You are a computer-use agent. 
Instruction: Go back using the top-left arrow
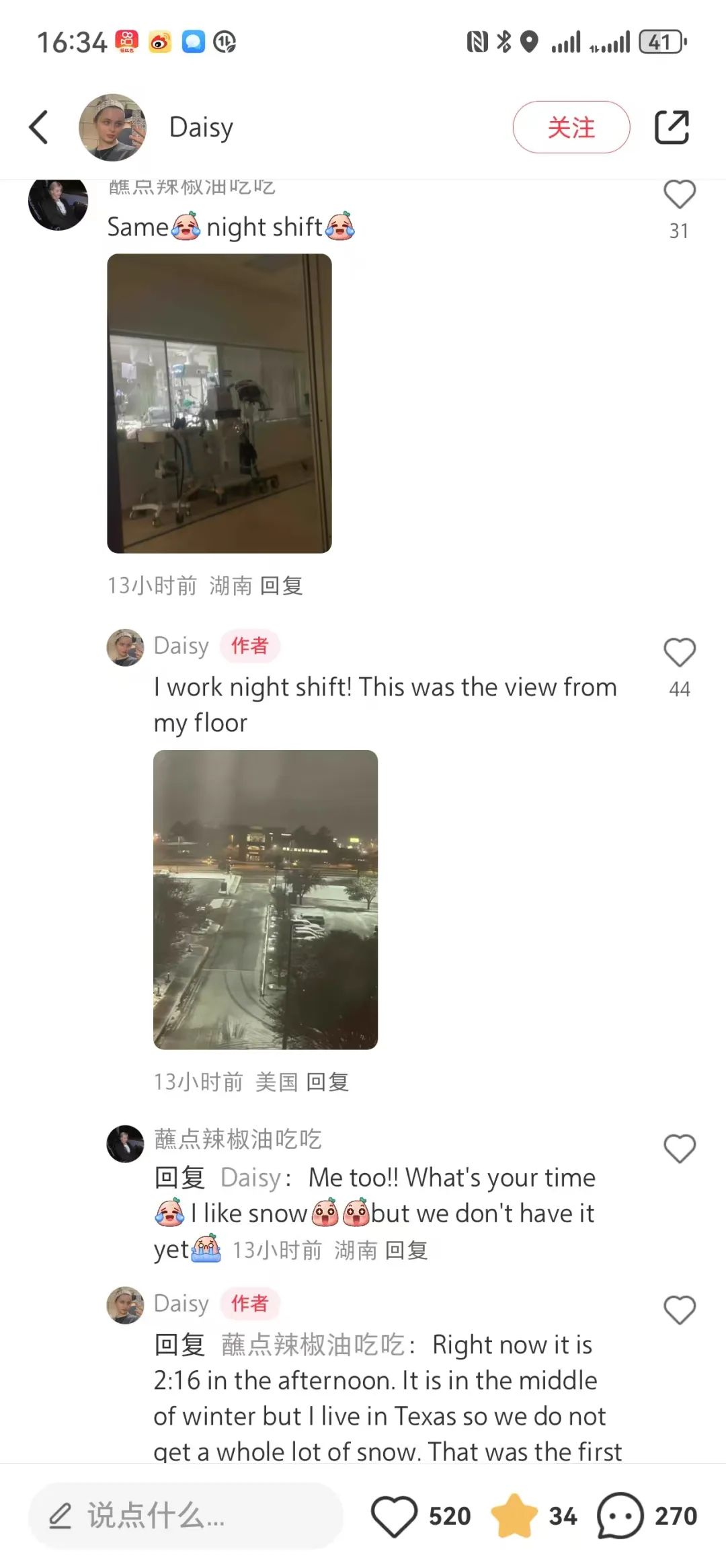39,127
